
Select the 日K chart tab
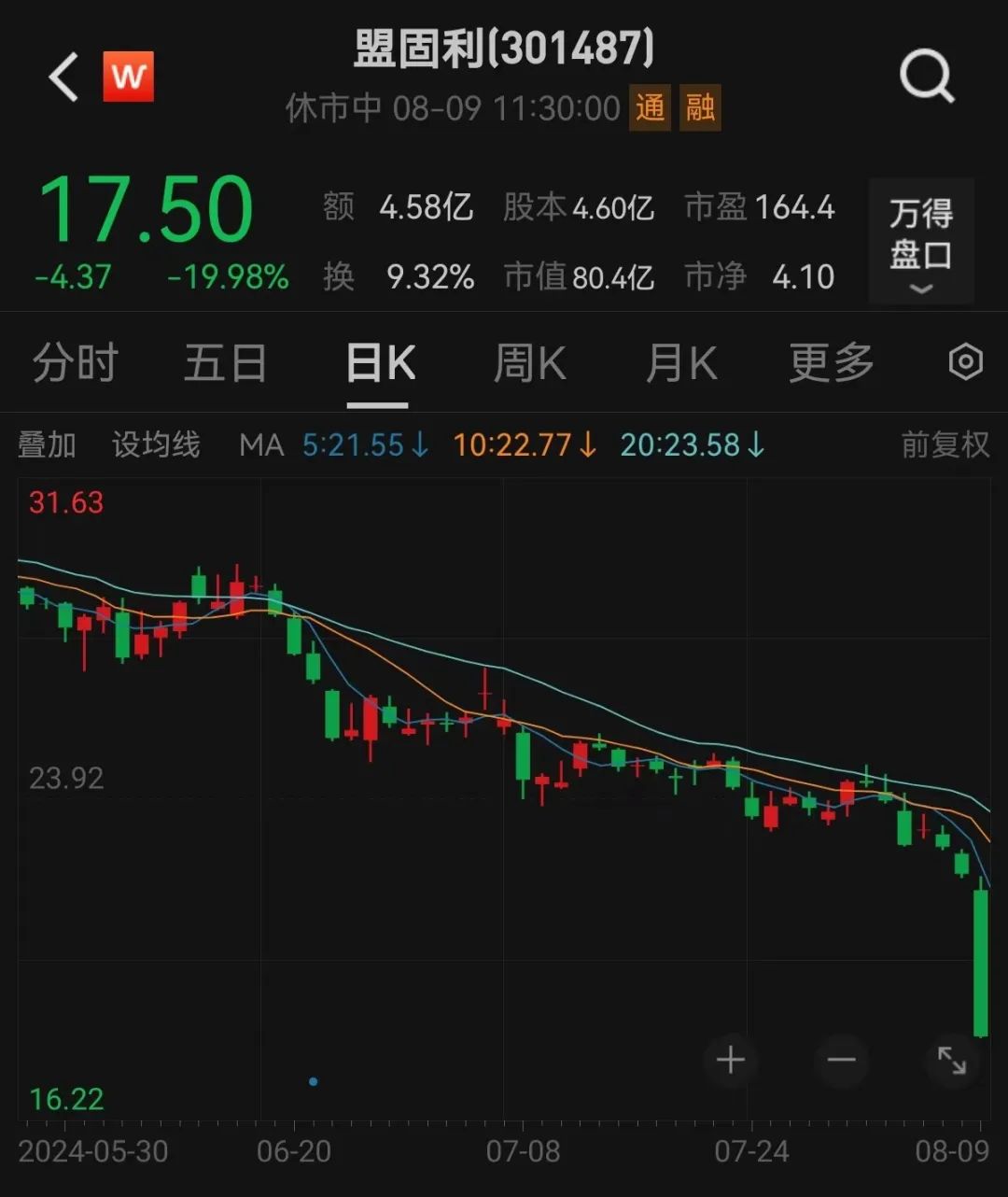[379, 363]
